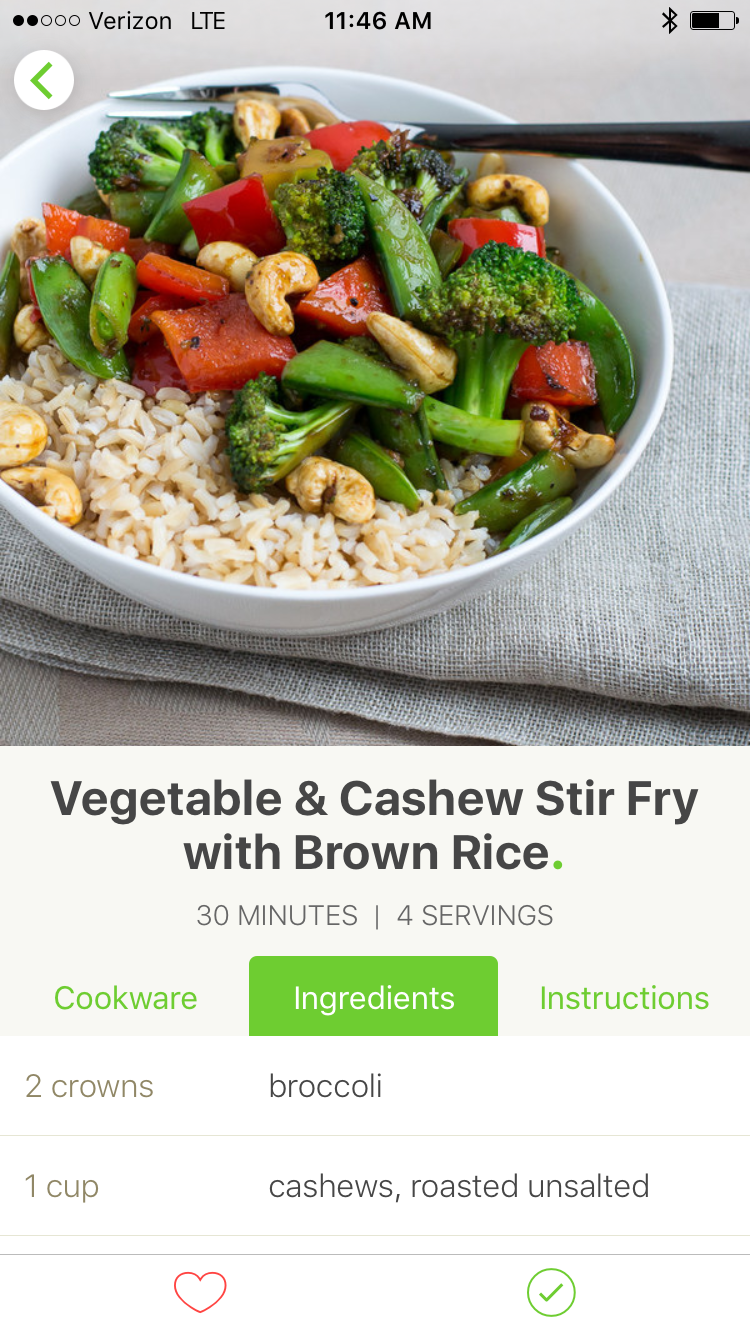The height and width of the screenshot is (1334, 750).
Task: Tap the green checkmark circle icon
Action: point(551,1292)
